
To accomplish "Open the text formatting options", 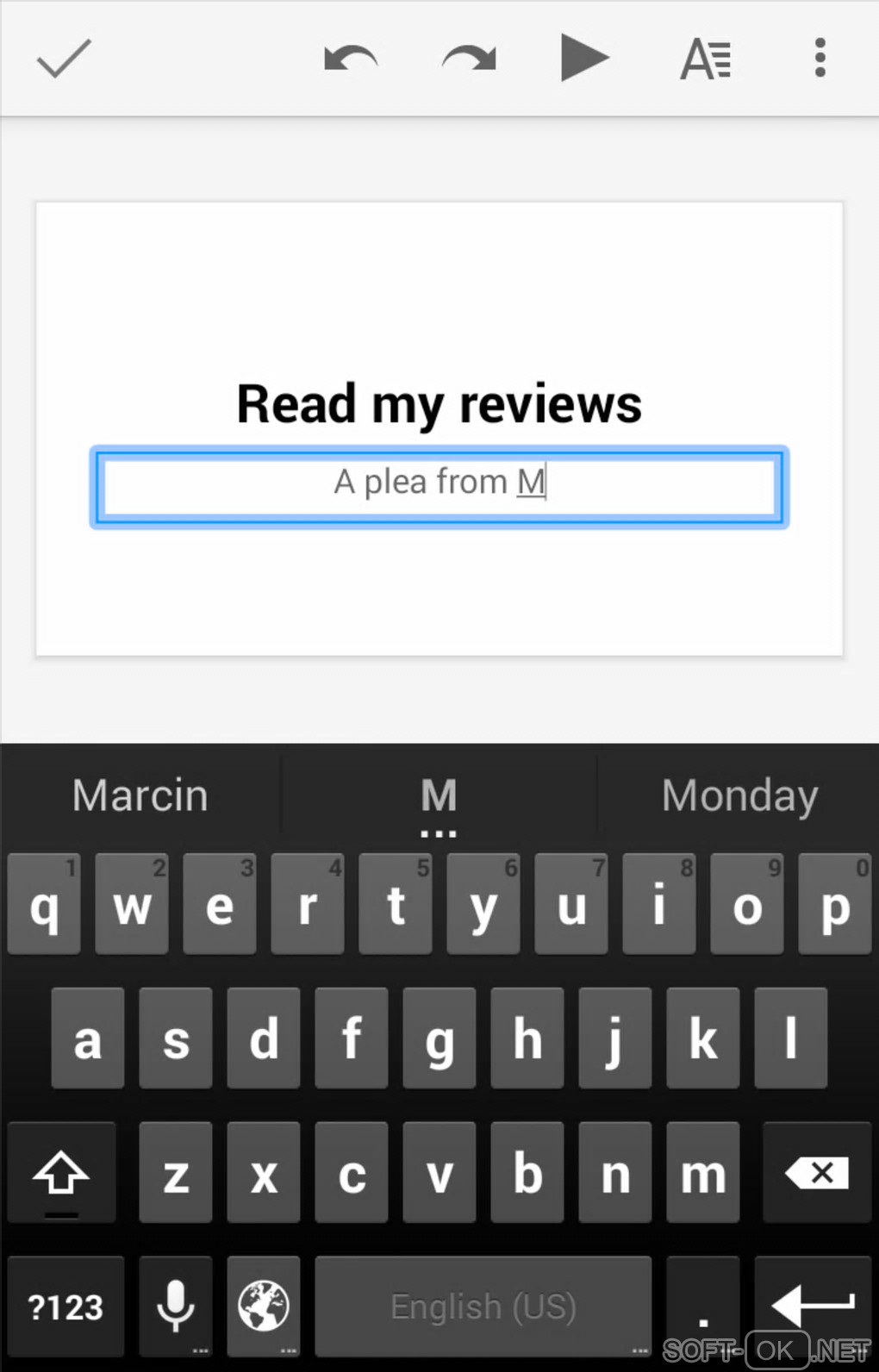I will [x=706, y=59].
